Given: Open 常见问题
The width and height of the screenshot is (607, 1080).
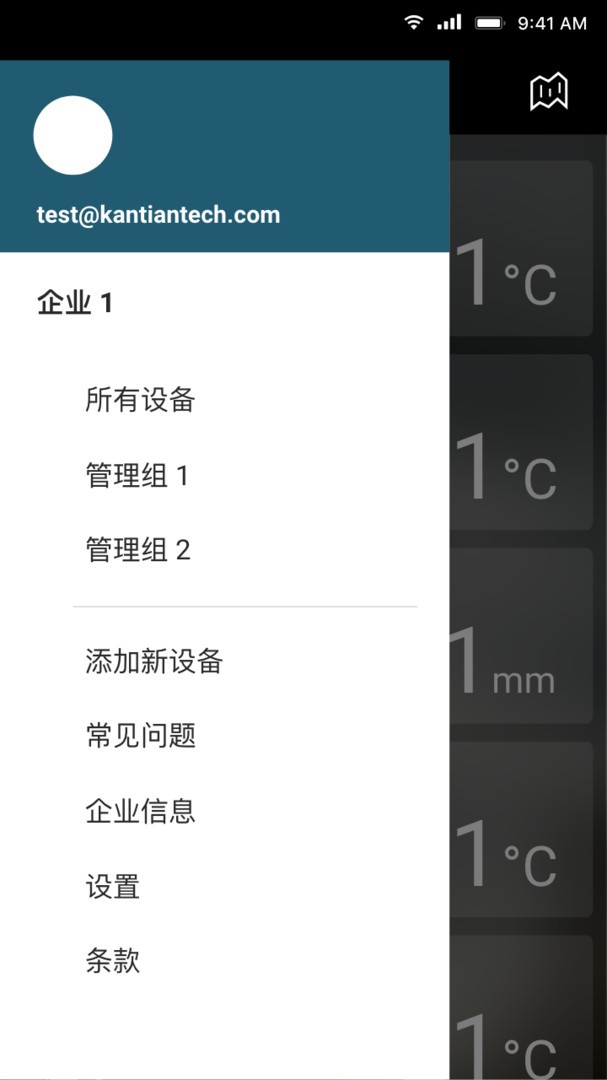Looking at the screenshot, I should (141, 736).
